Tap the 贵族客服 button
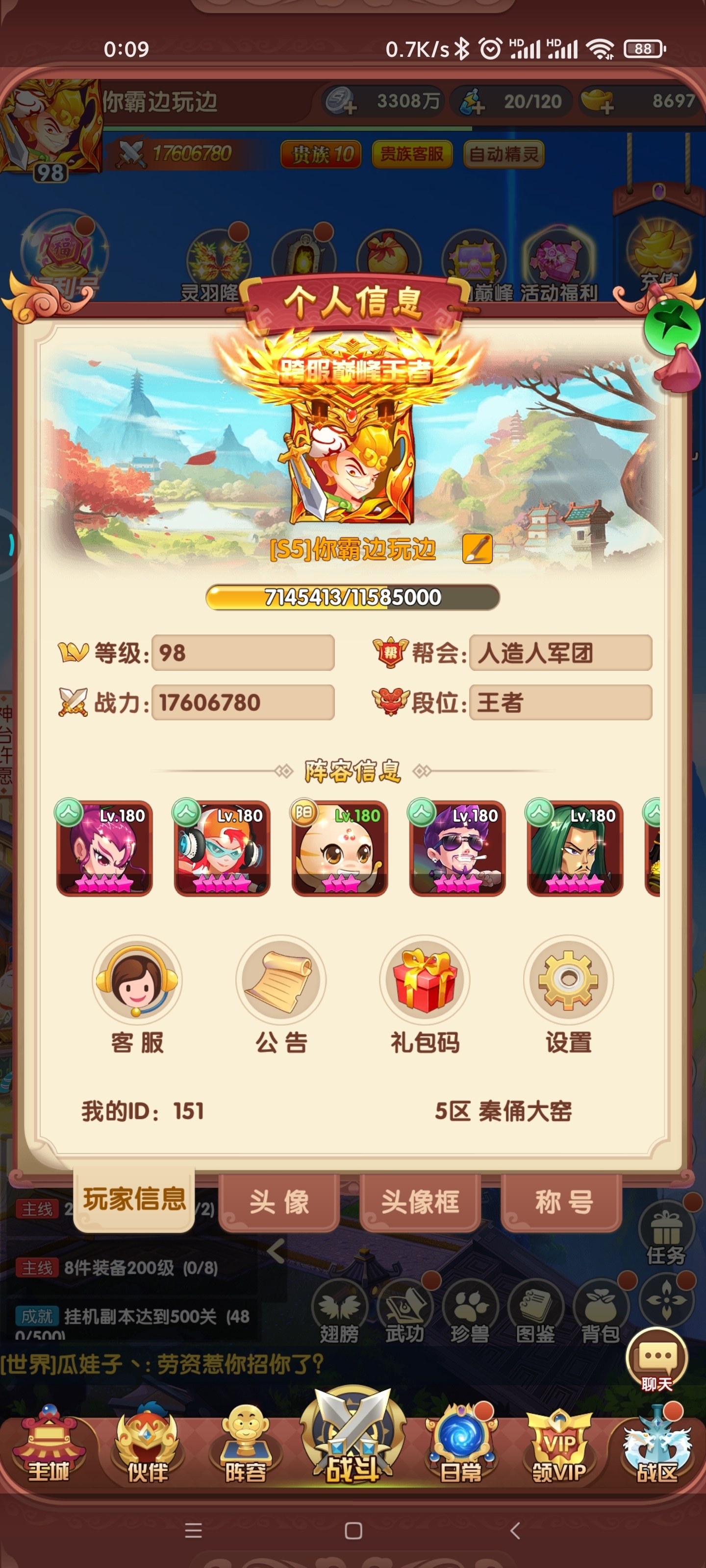 pos(412,154)
